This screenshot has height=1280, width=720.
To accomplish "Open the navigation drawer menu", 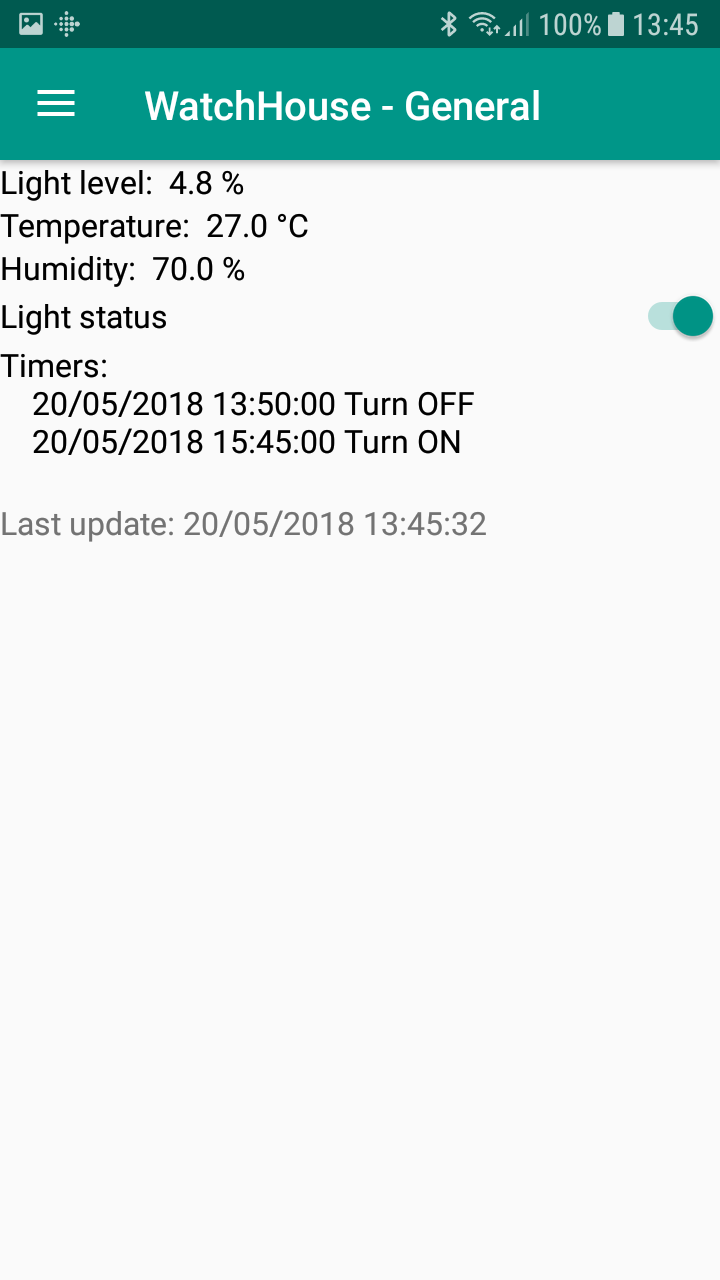I will [x=56, y=104].
